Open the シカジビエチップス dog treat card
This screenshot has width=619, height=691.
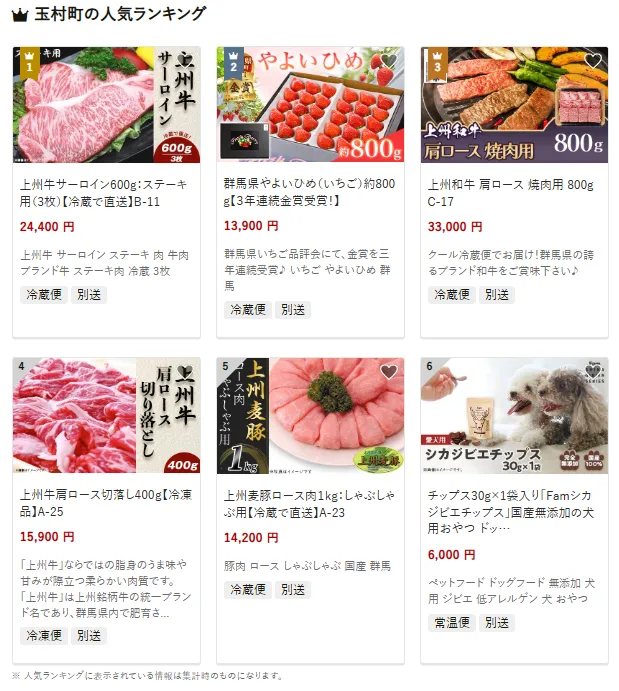tap(514, 503)
